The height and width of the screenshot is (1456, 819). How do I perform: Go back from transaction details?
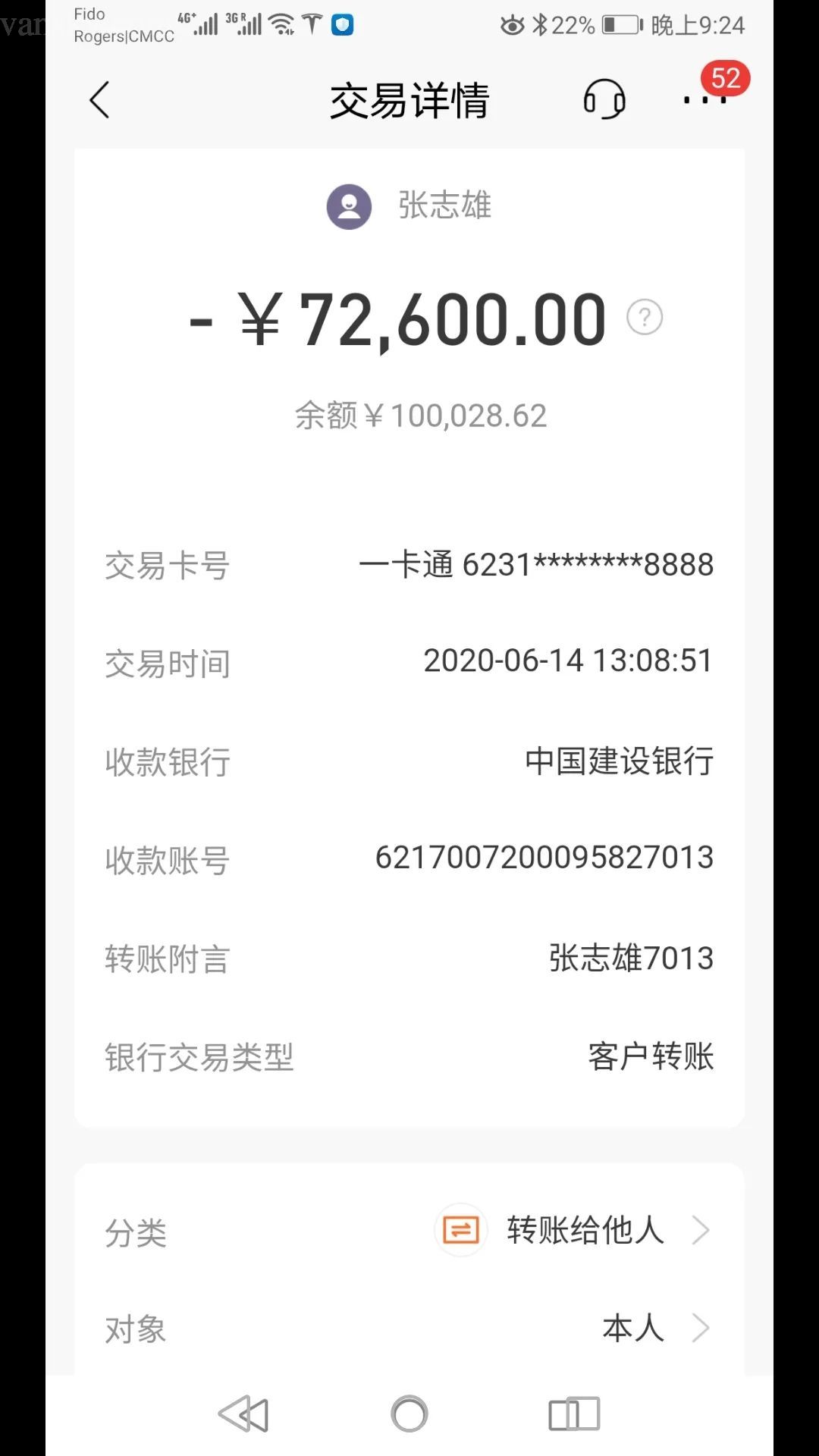100,100
